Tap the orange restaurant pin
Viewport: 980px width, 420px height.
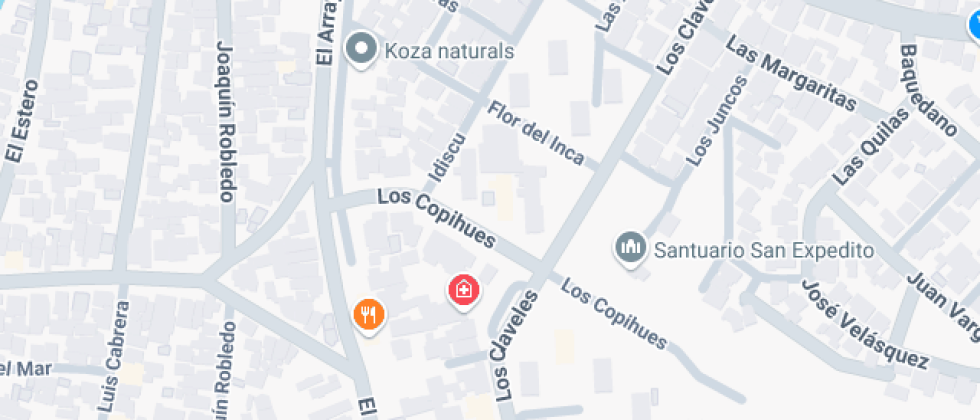pyautogui.click(x=370, y=314)
